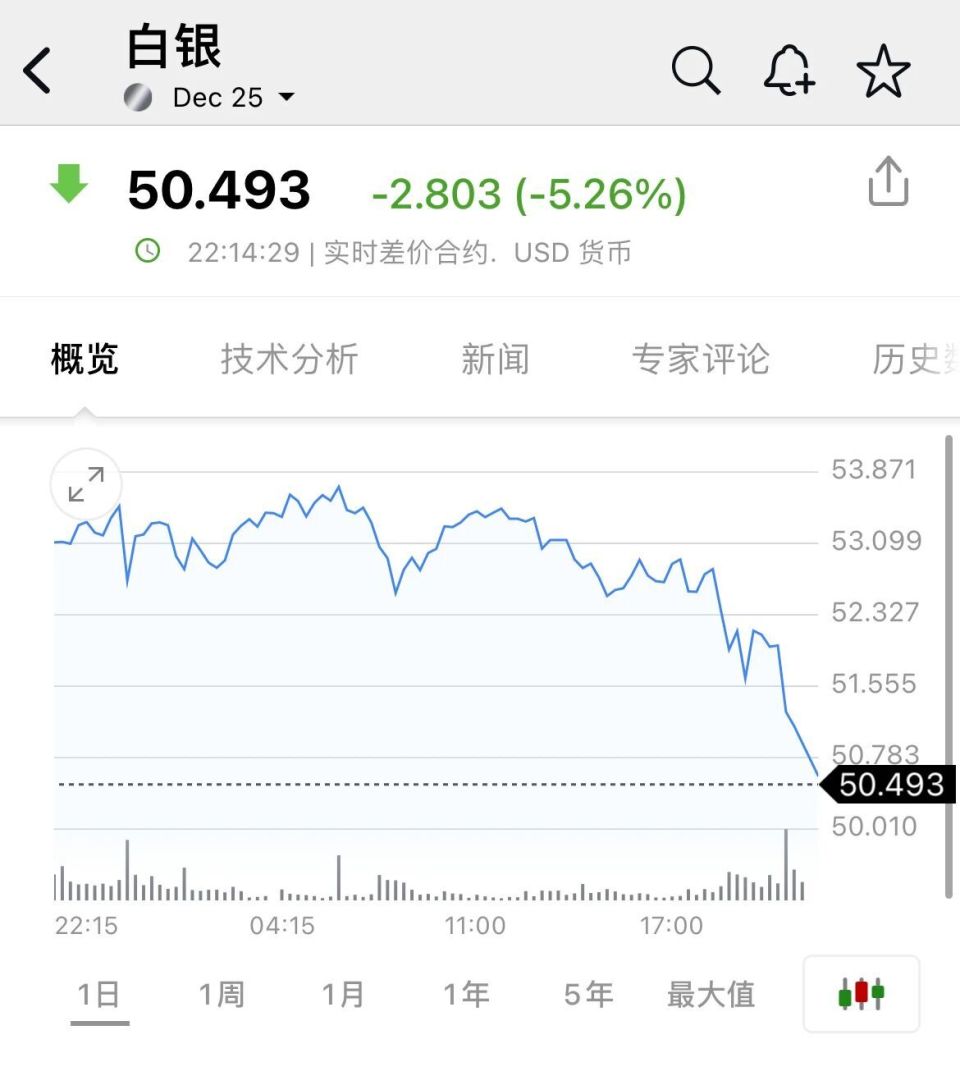Click the clock icon next to the timestamp
Image resolution: width=960 pixels, height=1076 pixels.
pos(148,251)
